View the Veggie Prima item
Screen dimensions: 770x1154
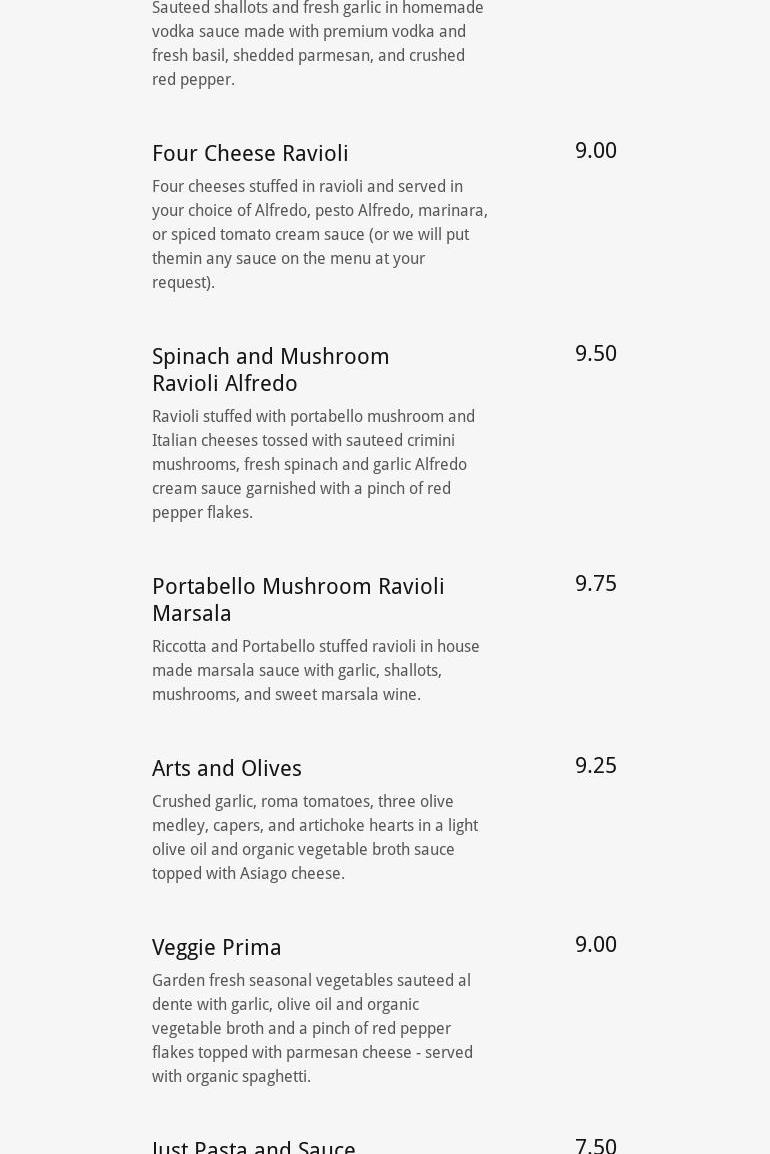[217, 947]
